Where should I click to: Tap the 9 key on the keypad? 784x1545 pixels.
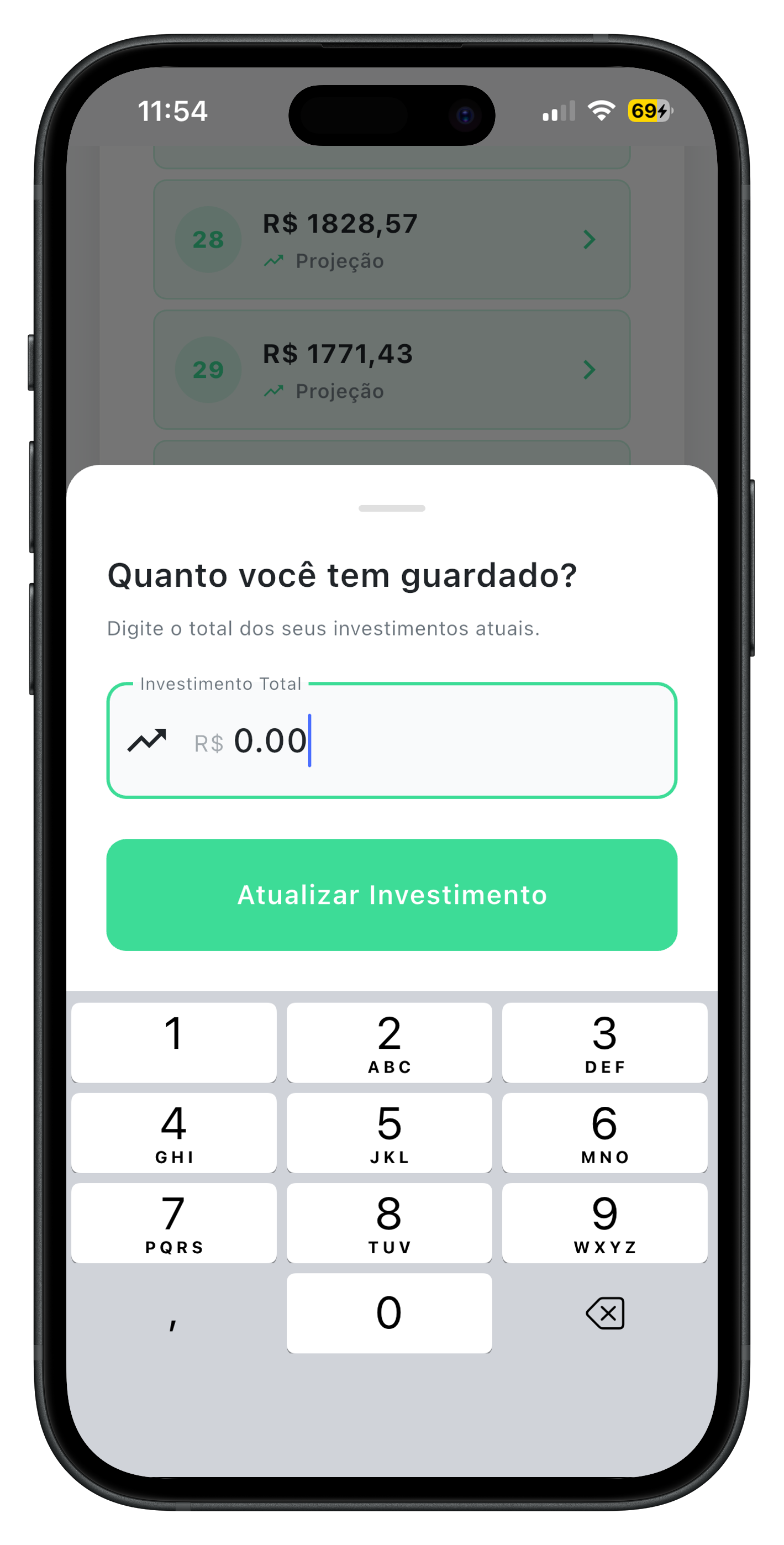click(x=604, y=1222)
